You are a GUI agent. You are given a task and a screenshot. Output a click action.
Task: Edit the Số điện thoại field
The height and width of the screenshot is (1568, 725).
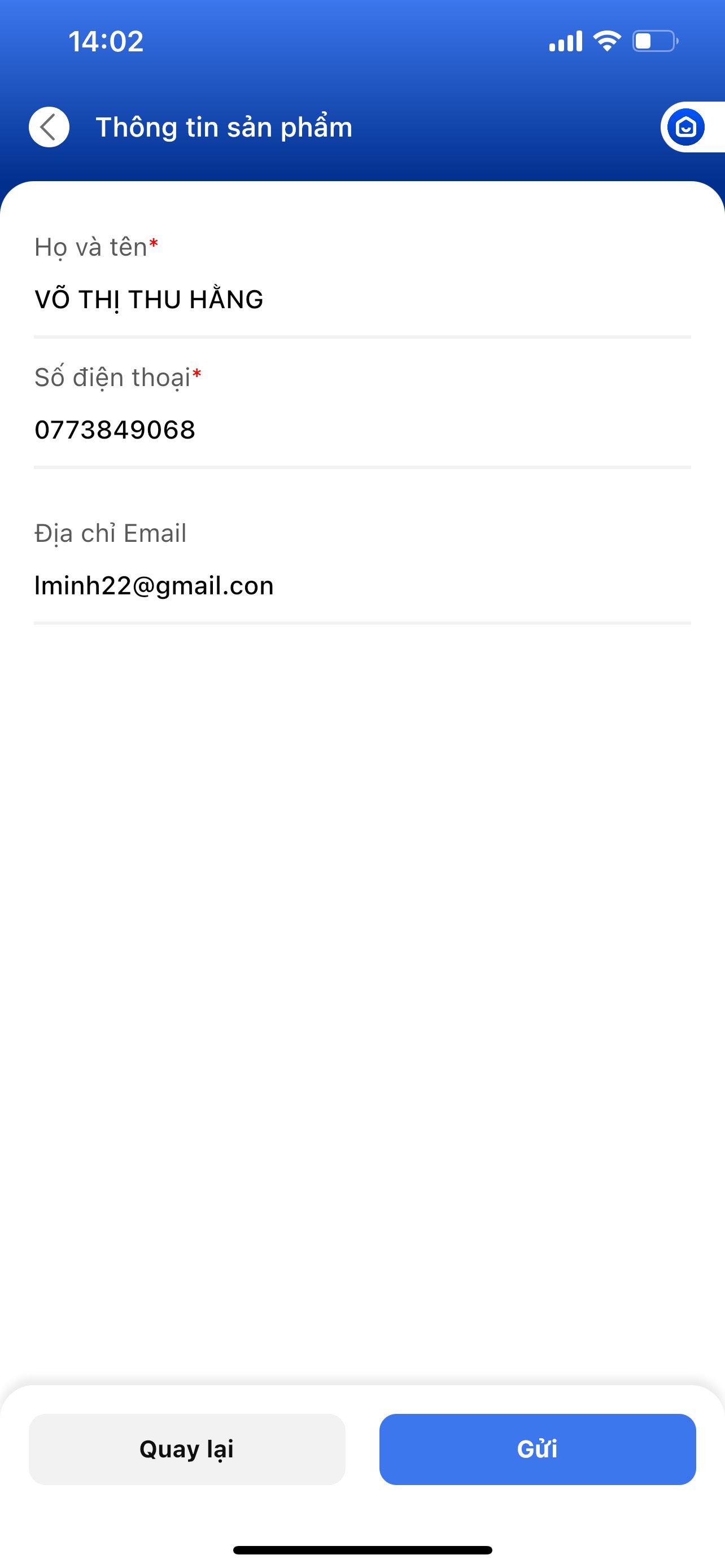point(362,430)
